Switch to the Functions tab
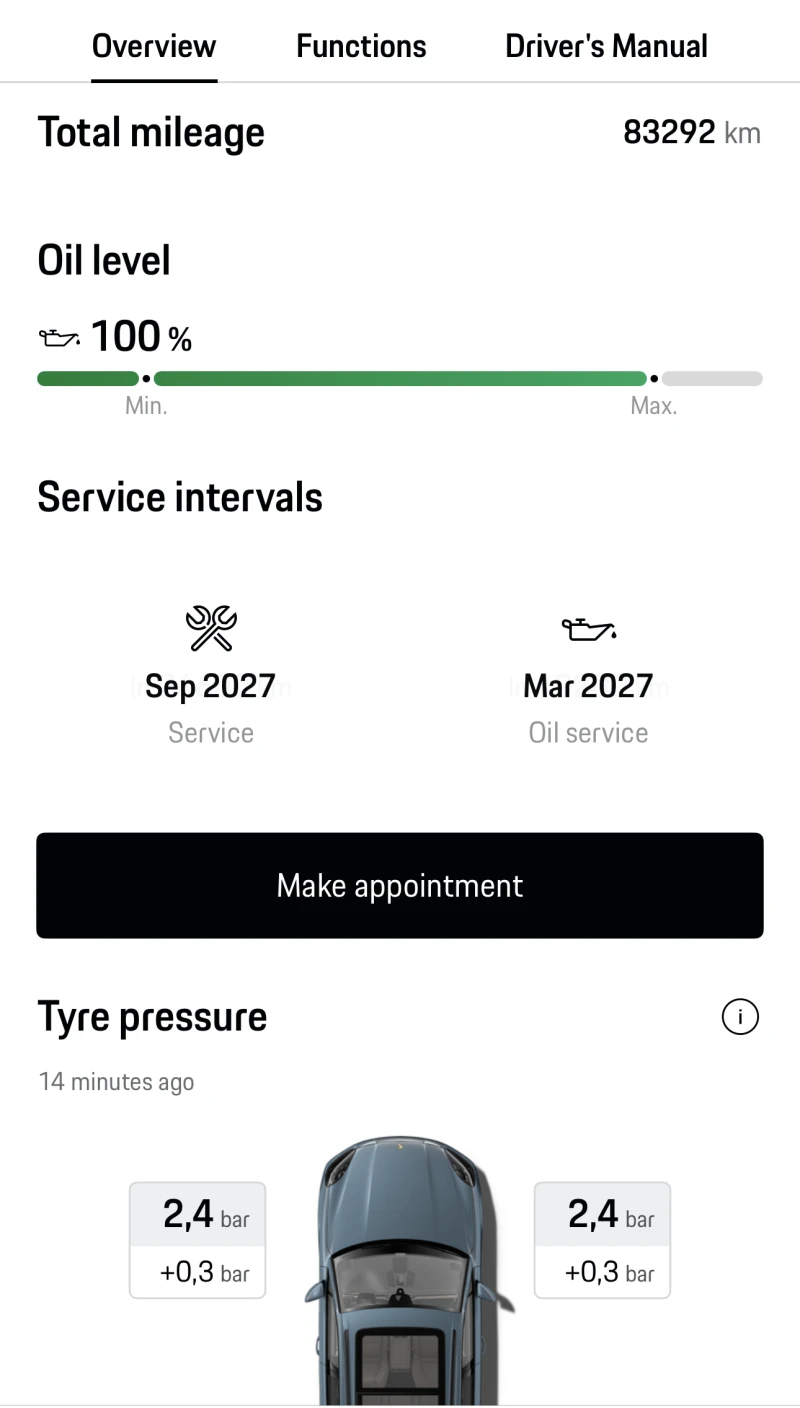This screenshot has width=800, height=1408. coord(361,46)
